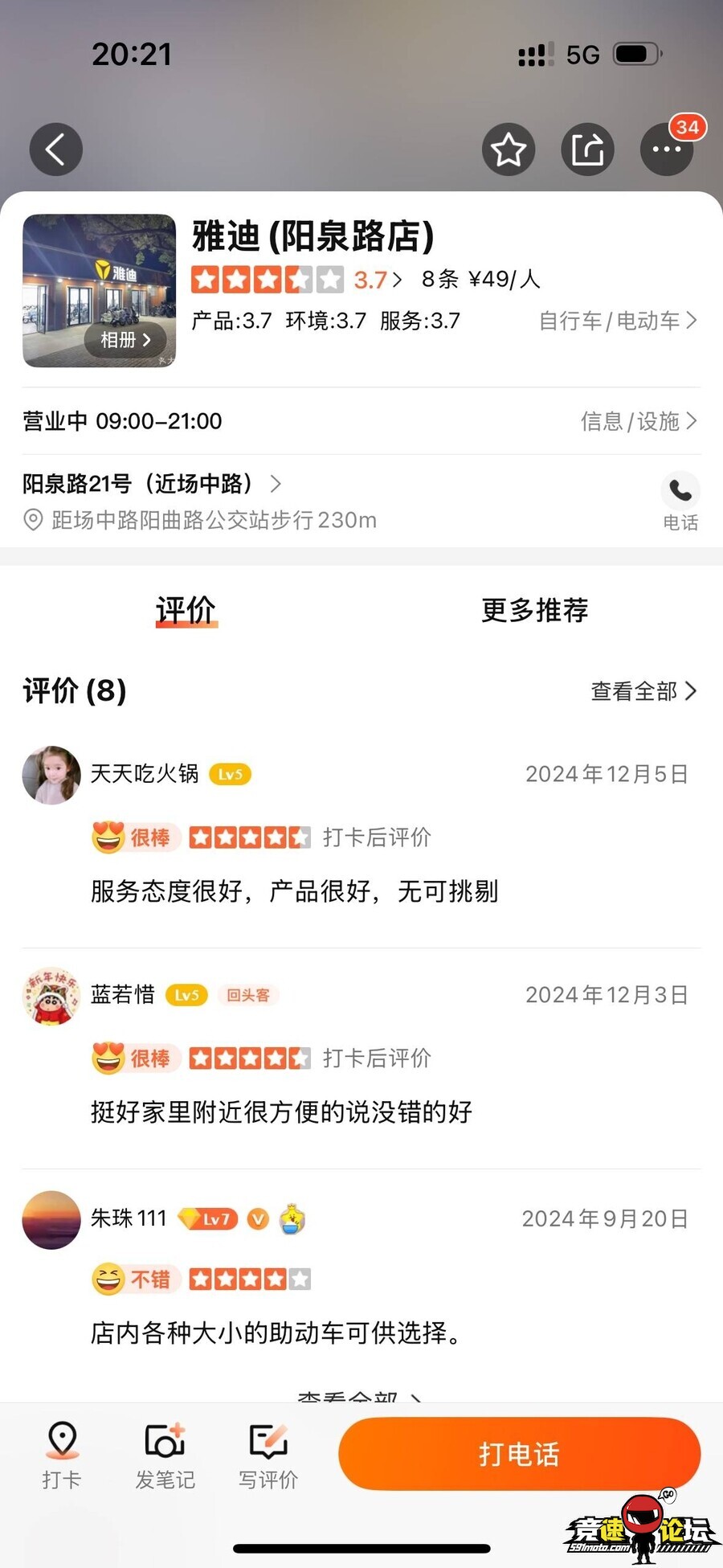Screen dimensions: 723x1568
Task: Open the more options menu
Action: tap(667, 149)
